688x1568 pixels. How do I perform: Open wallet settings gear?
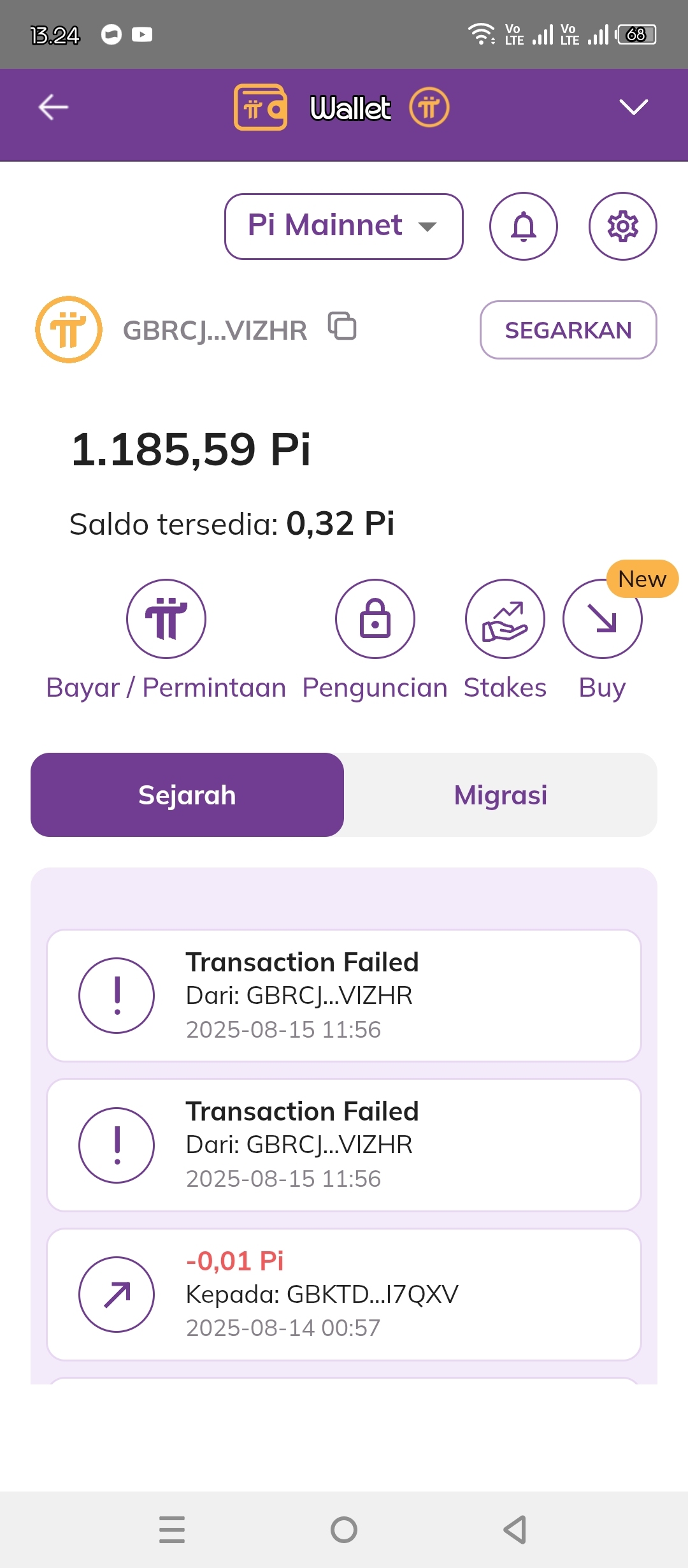(622, 226)
